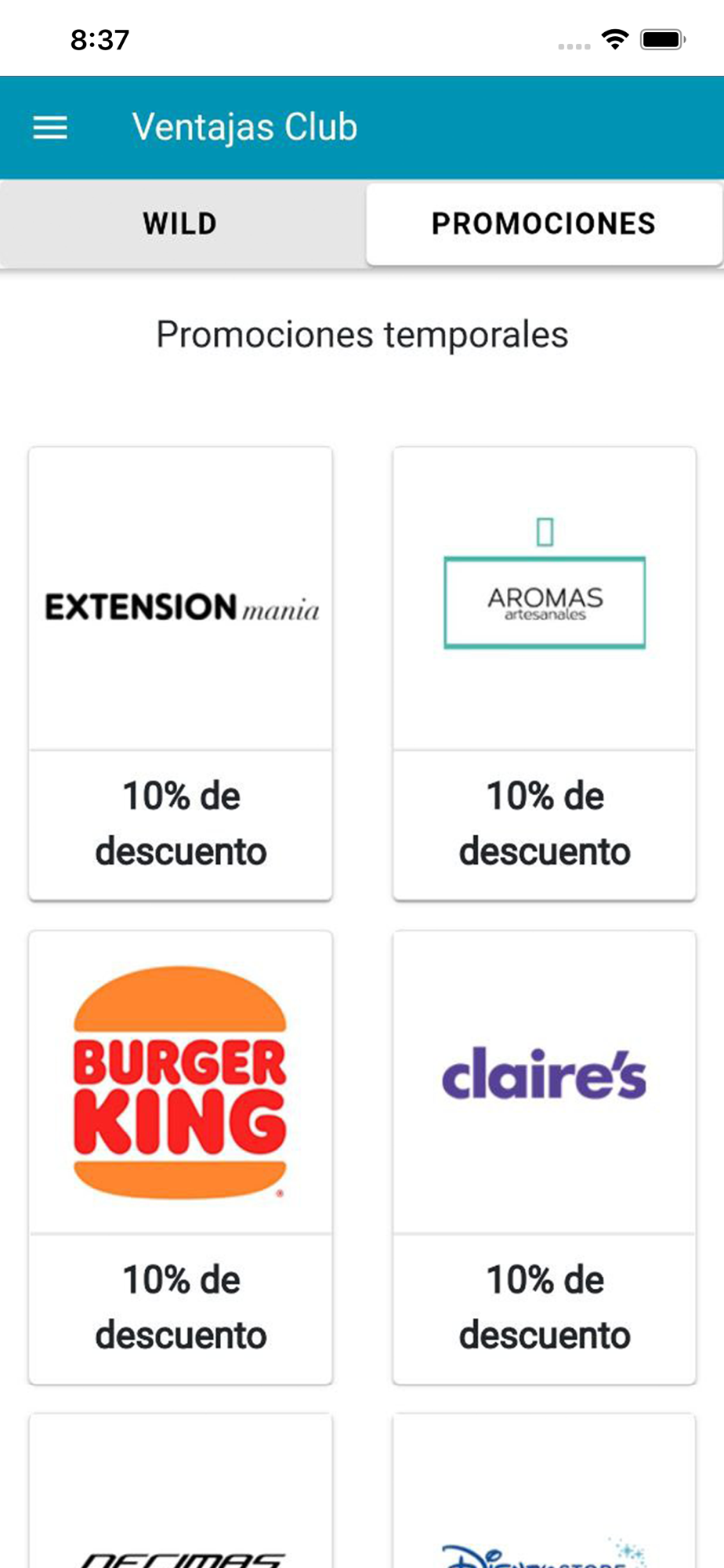This screenshot has width=724, height=1568.
Task: Open the Extension Mania promotion card
Action: click(x=181, y=673)
